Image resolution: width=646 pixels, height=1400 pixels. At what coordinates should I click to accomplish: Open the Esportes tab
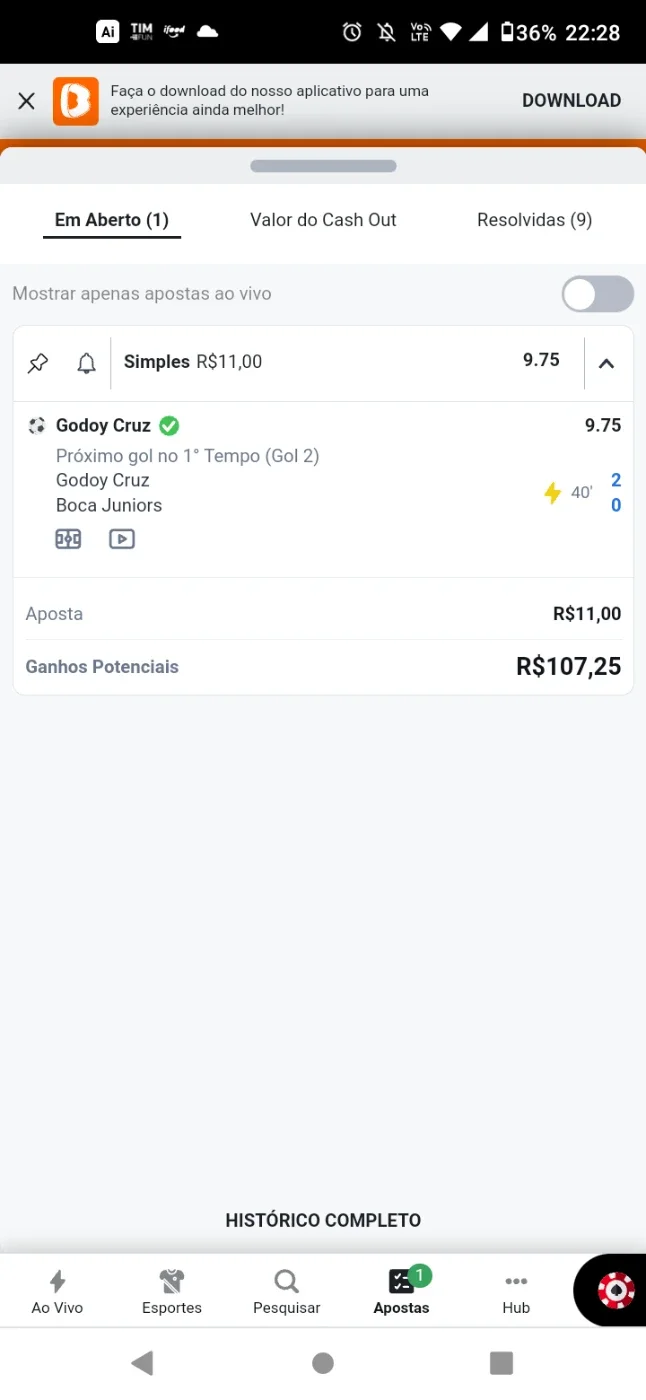(x=172, y=1292)
